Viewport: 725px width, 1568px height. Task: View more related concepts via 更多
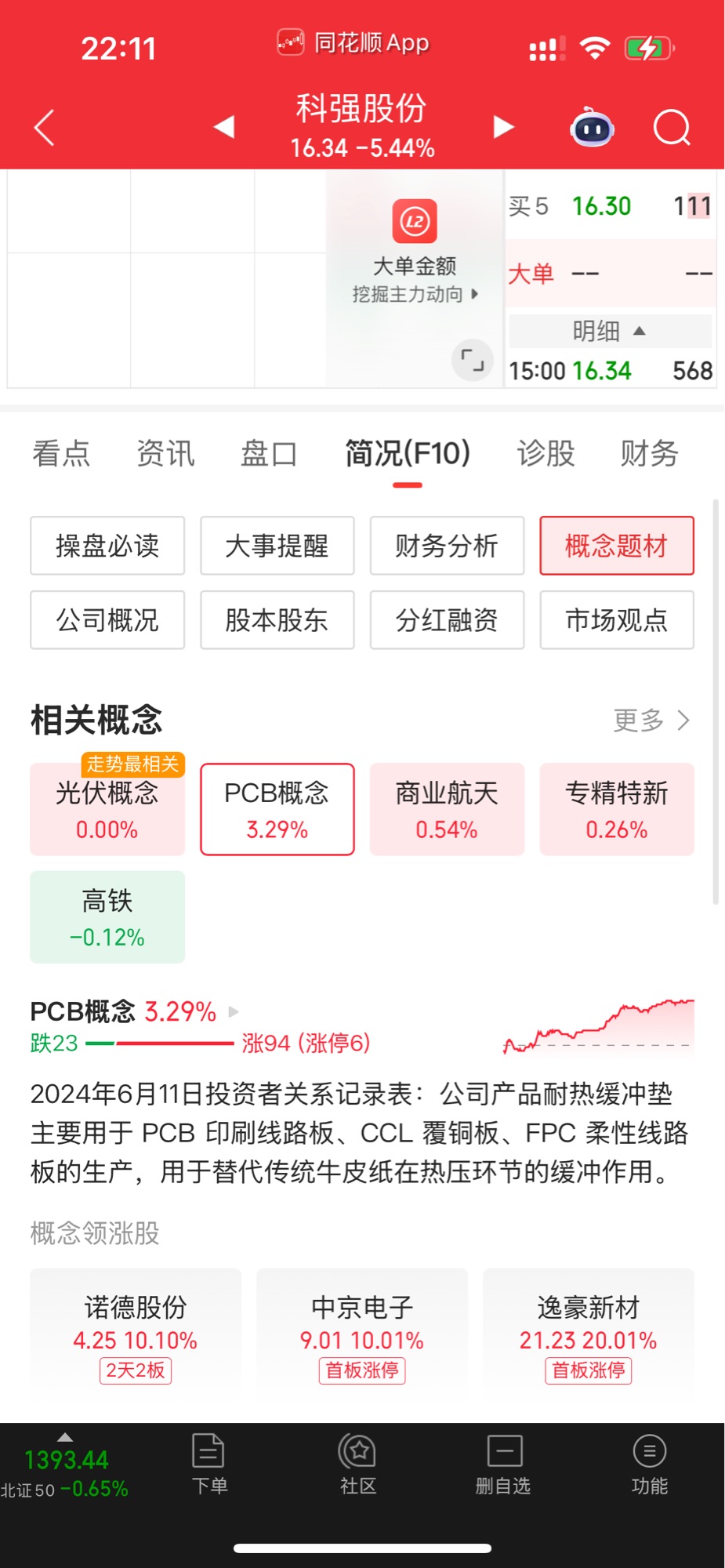[651, 720]
